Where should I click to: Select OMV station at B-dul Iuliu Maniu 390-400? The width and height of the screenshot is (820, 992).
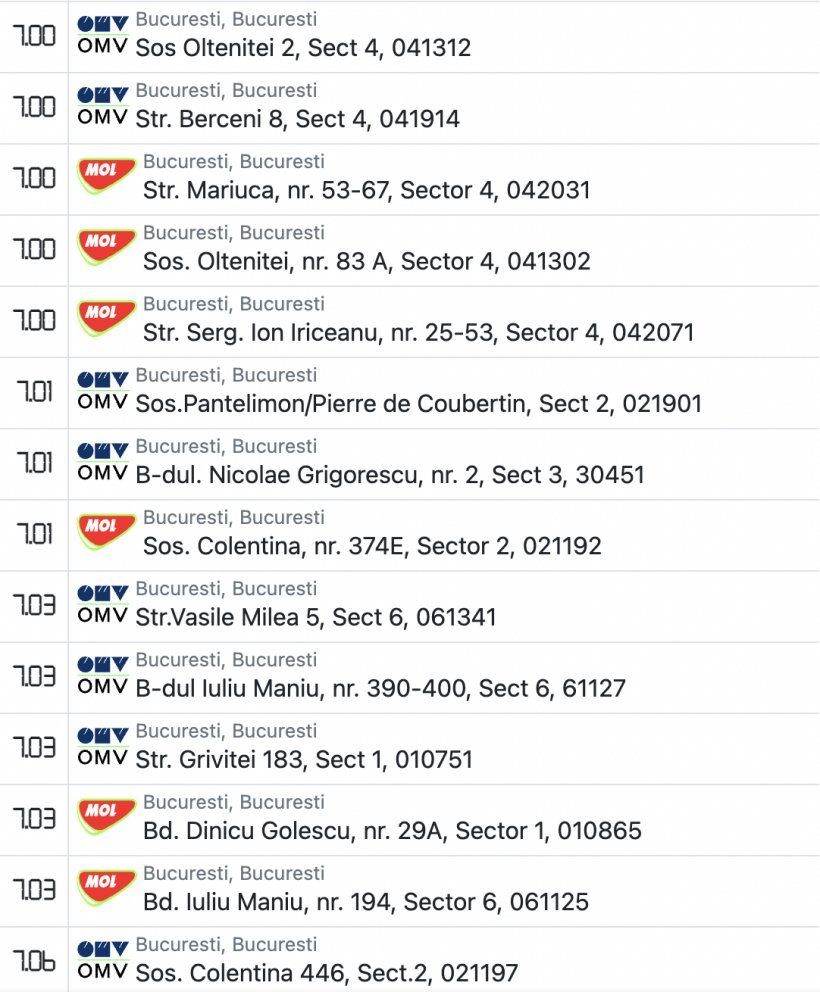click(380, 688)
